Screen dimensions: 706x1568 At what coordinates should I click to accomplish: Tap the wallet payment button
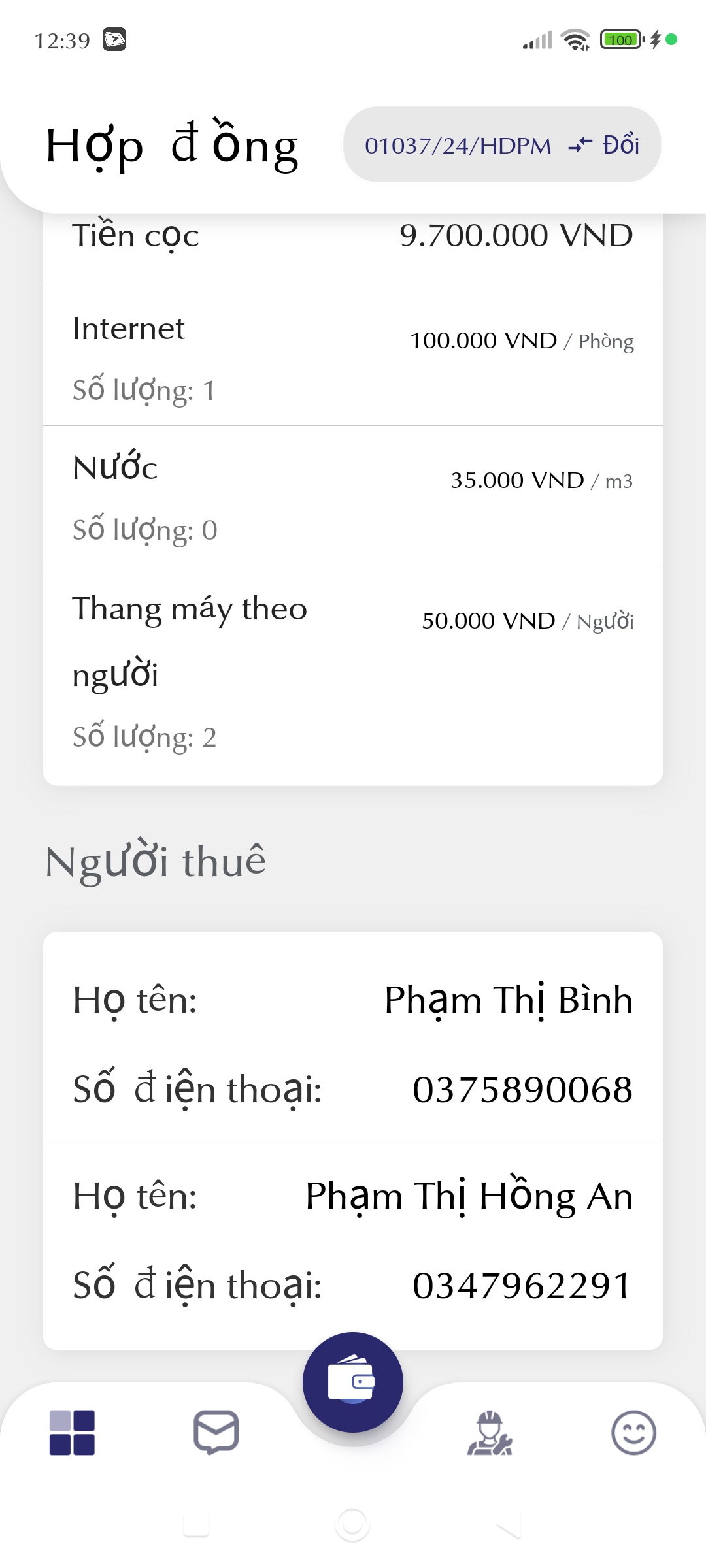[x=352, y=1382]
